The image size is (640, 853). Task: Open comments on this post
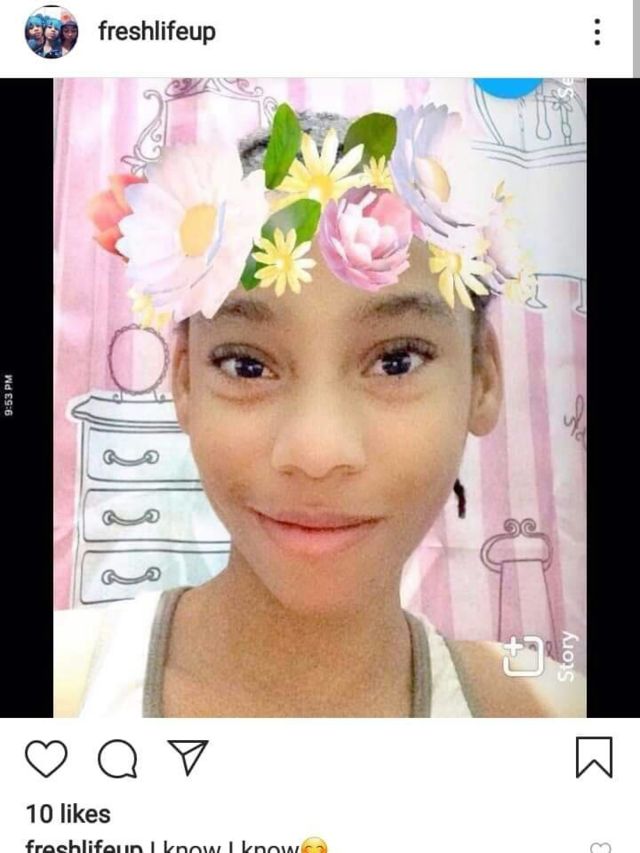click(x=117, y=759)
